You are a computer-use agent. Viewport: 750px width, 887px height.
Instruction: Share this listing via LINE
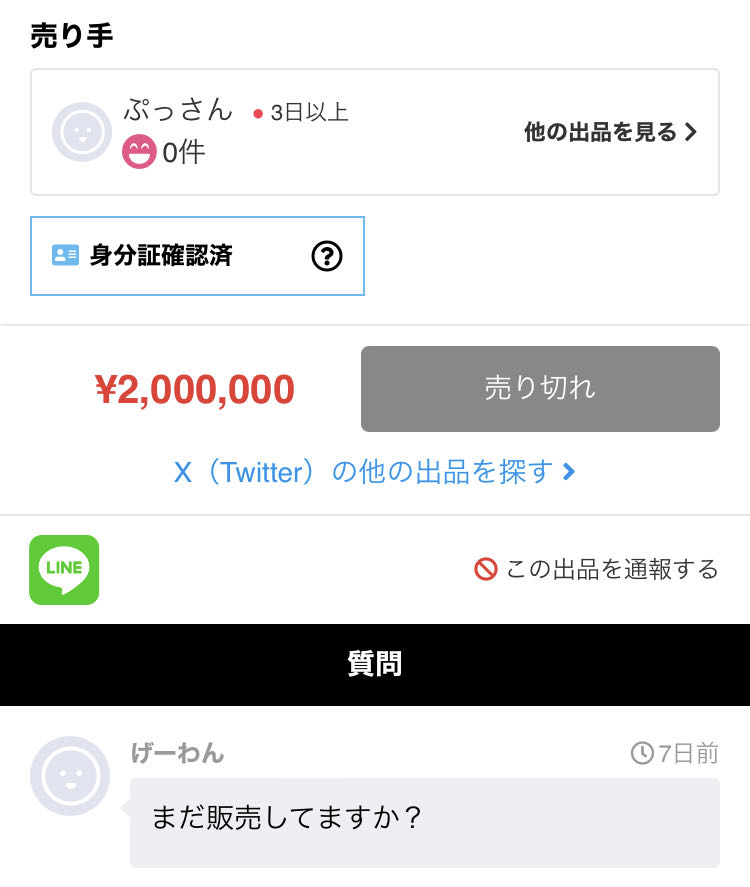coord(64,570)
